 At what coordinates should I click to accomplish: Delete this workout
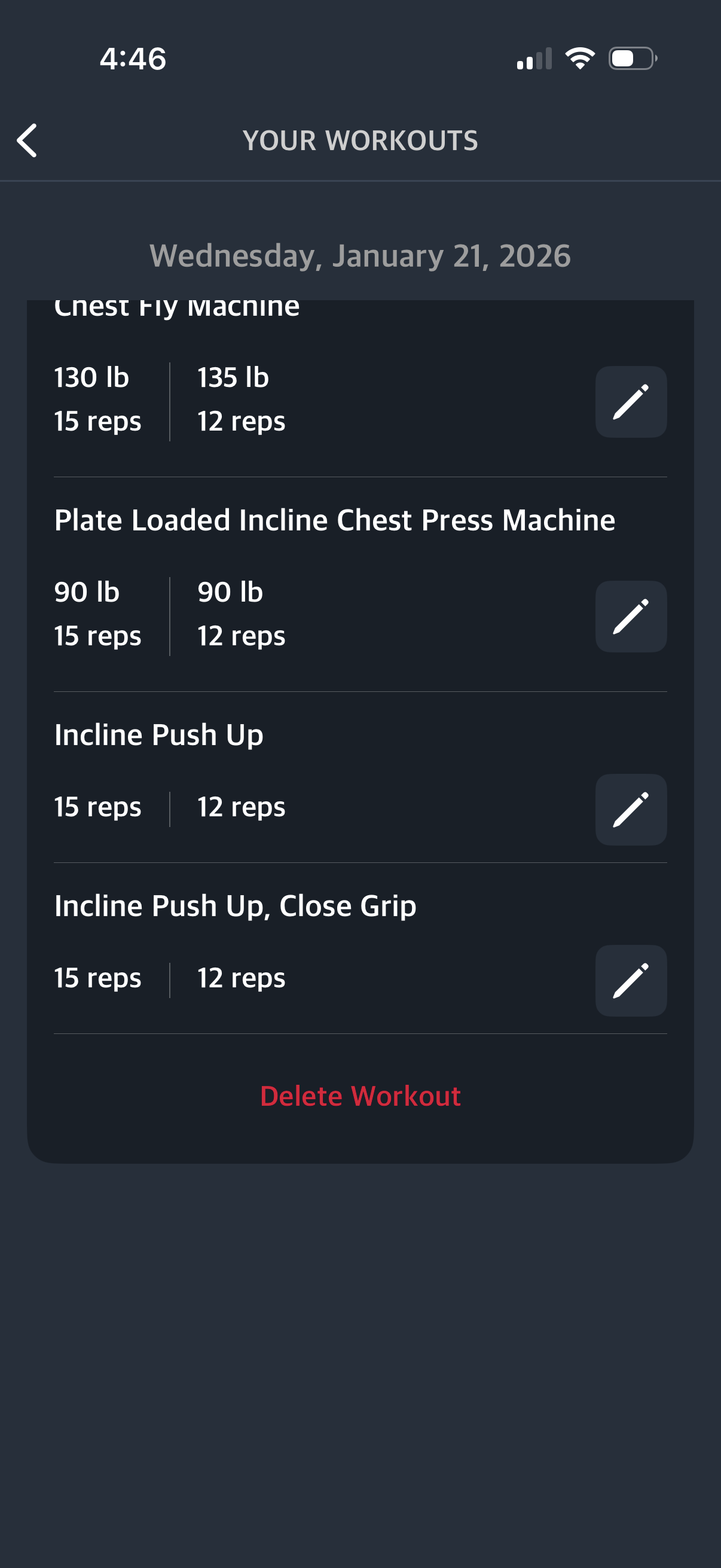click(360, 1096)
